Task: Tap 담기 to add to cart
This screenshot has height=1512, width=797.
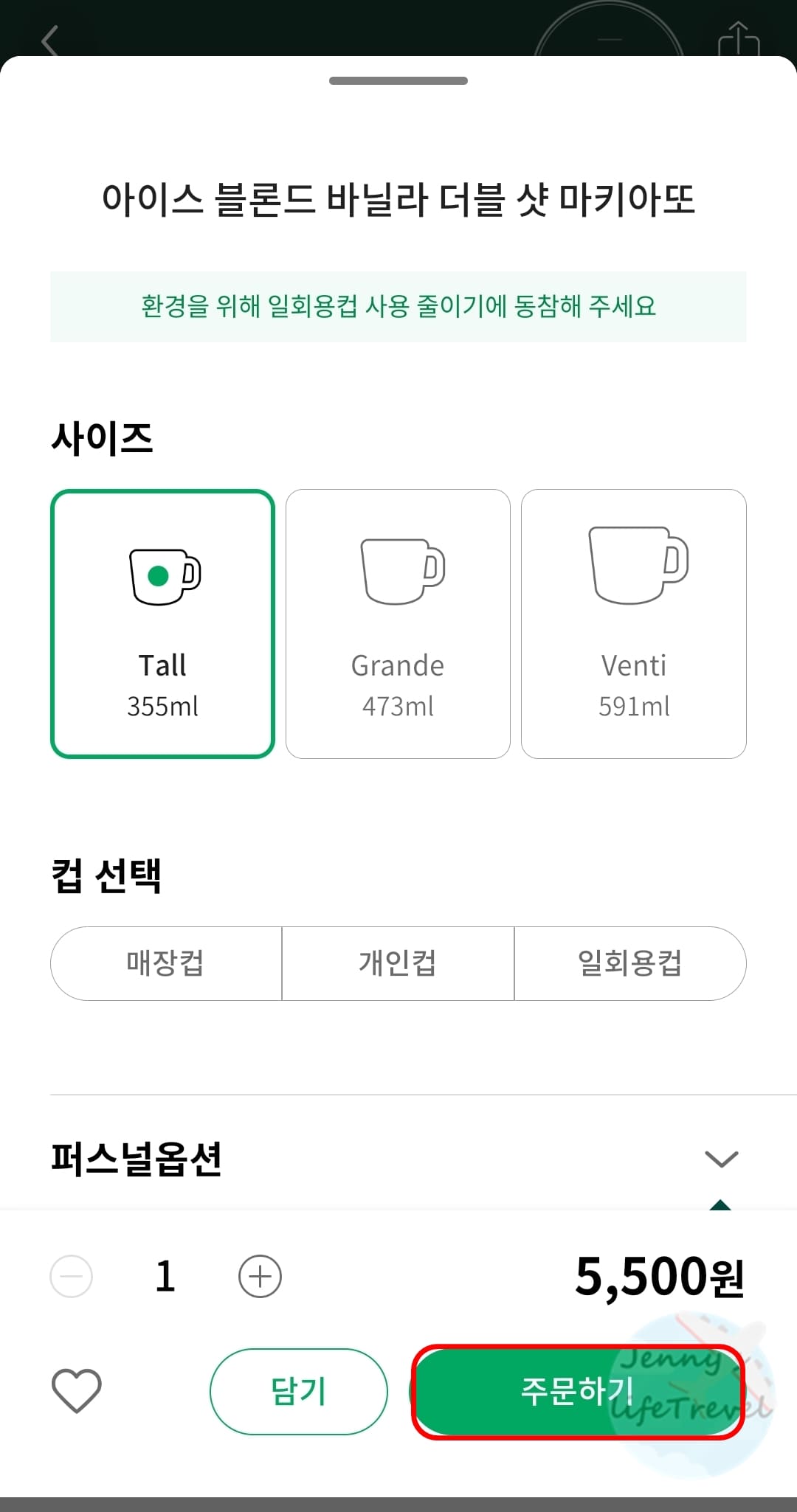Action: click(x=299, y=1391)
